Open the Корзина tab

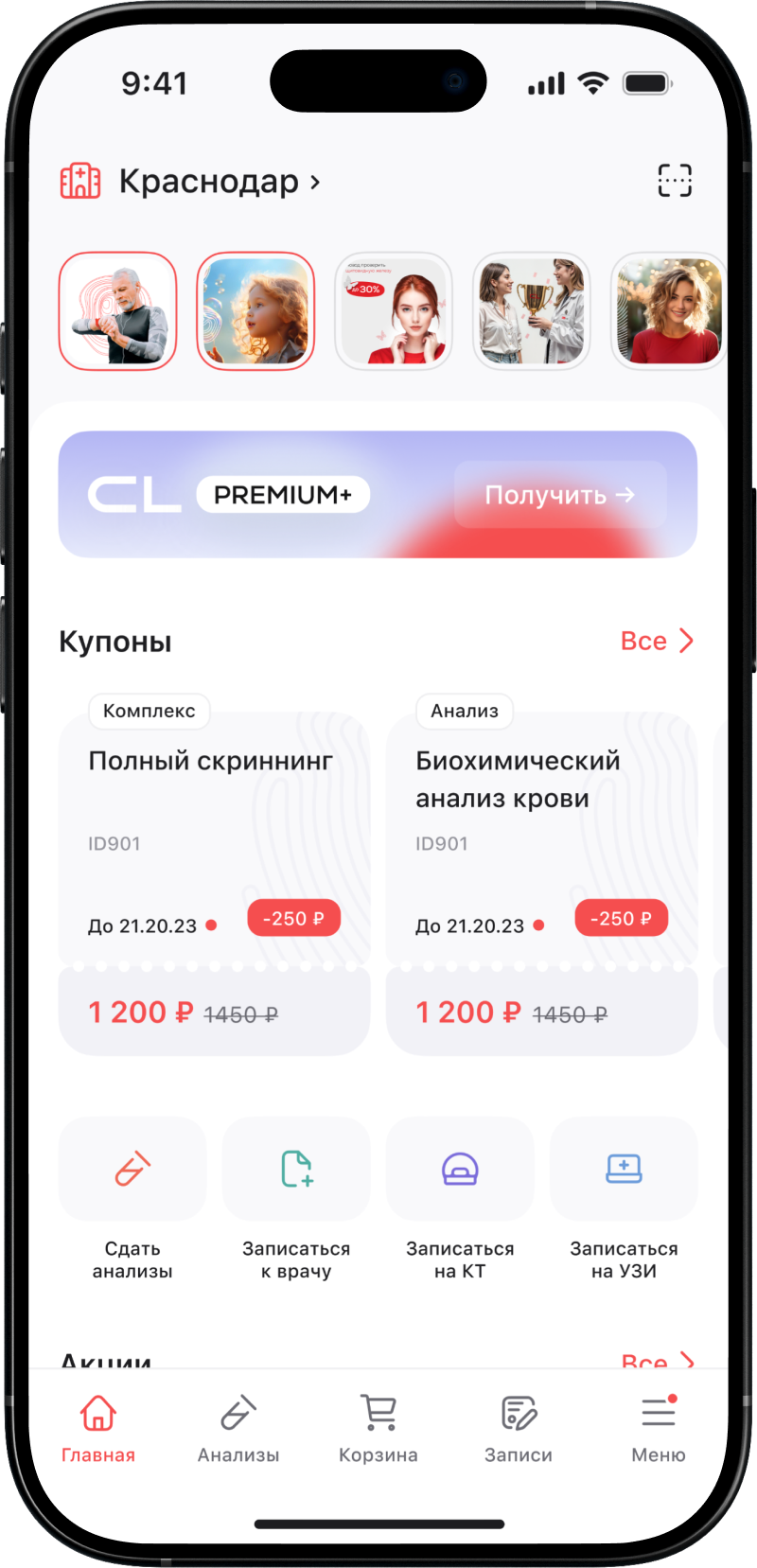click(378, 1429)
